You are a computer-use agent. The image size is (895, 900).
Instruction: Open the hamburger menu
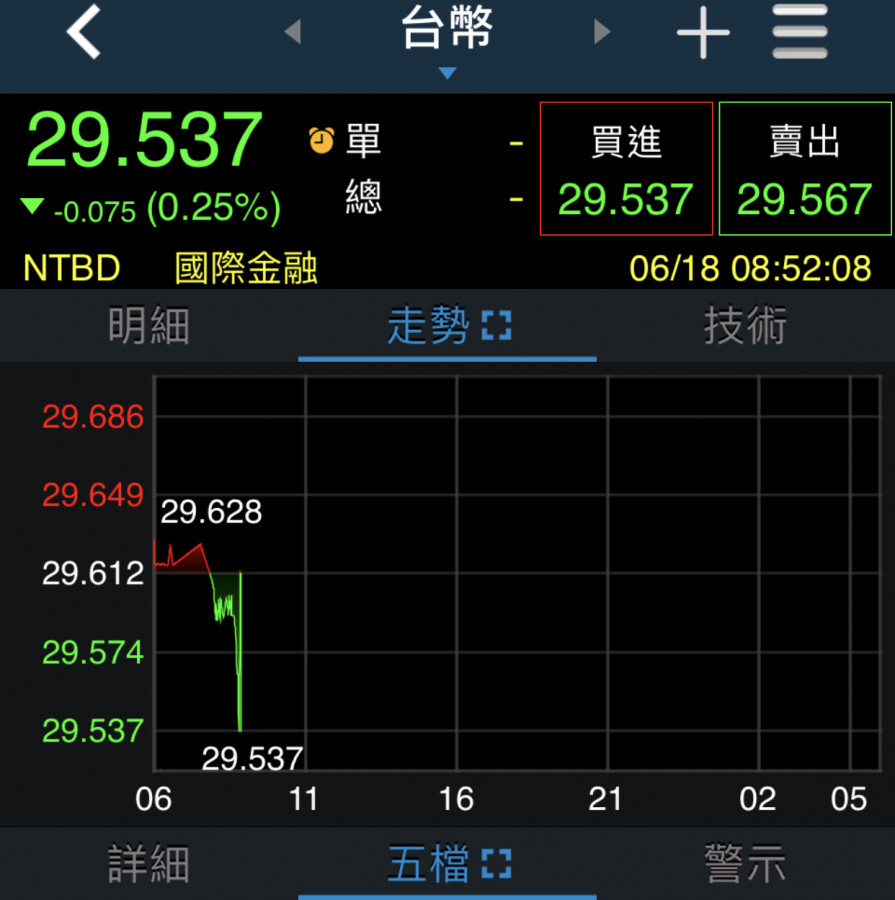800,33
